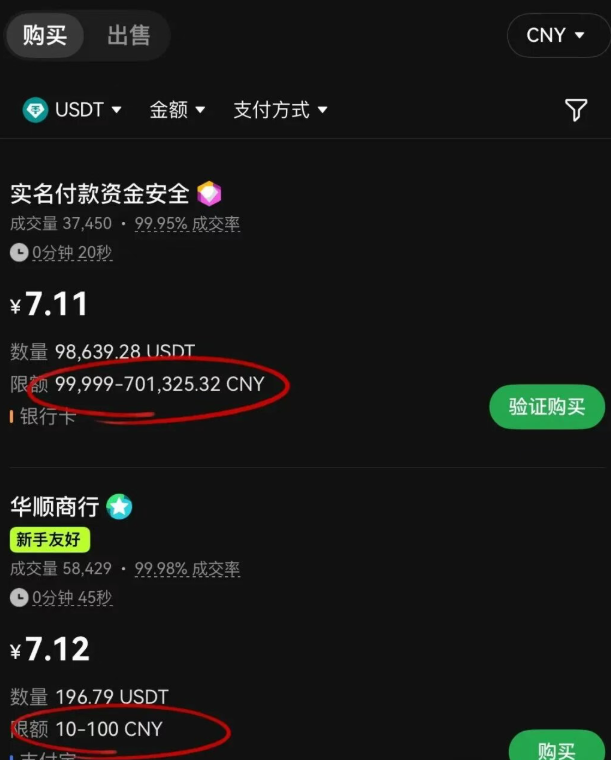Open merchant 华顺商行 profile
The height and width of the screenshot is (760, 611).
[55, 507]
